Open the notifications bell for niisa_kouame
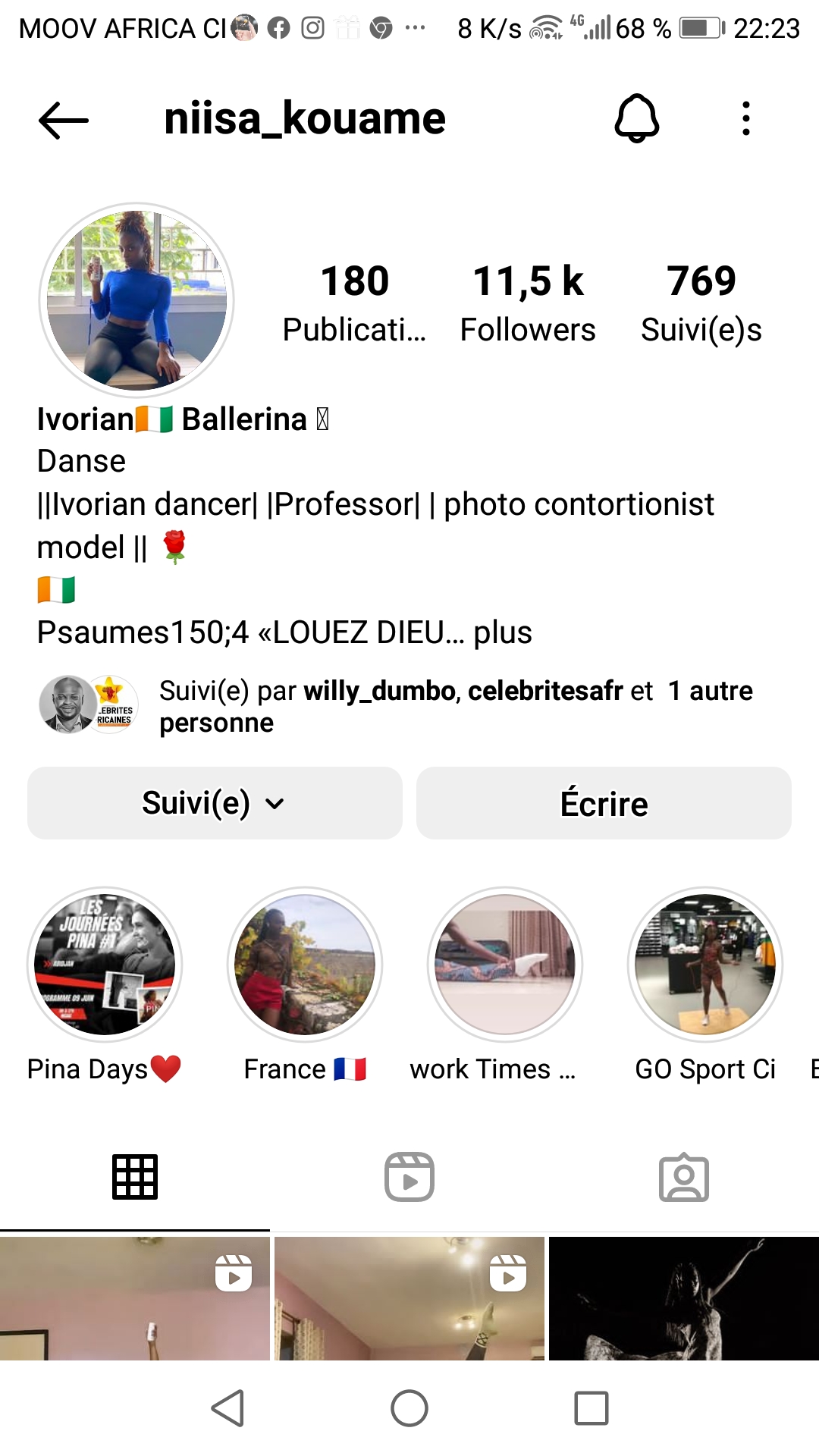This screenshot has width=819, height=1456. click(x=636, y=119)
